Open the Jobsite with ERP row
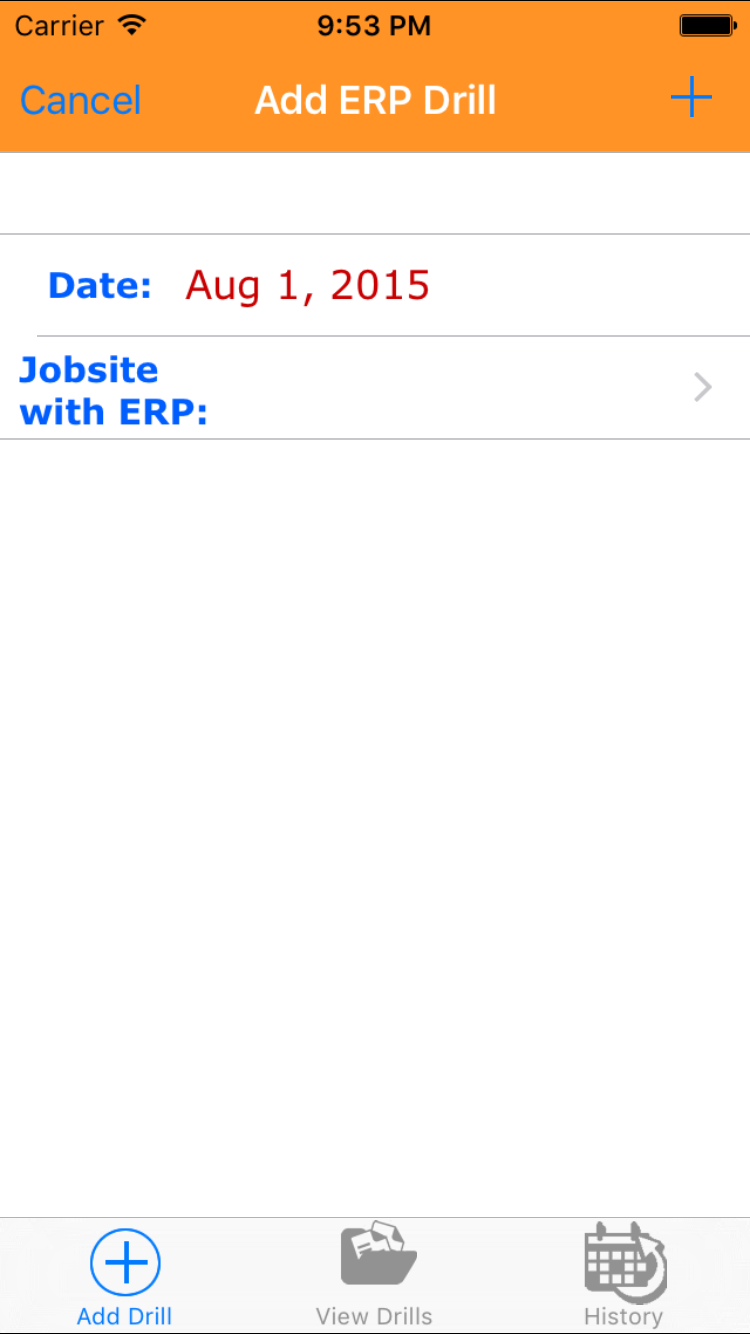The height and width of the screenshot is (1334, 750). click(375, 389)
